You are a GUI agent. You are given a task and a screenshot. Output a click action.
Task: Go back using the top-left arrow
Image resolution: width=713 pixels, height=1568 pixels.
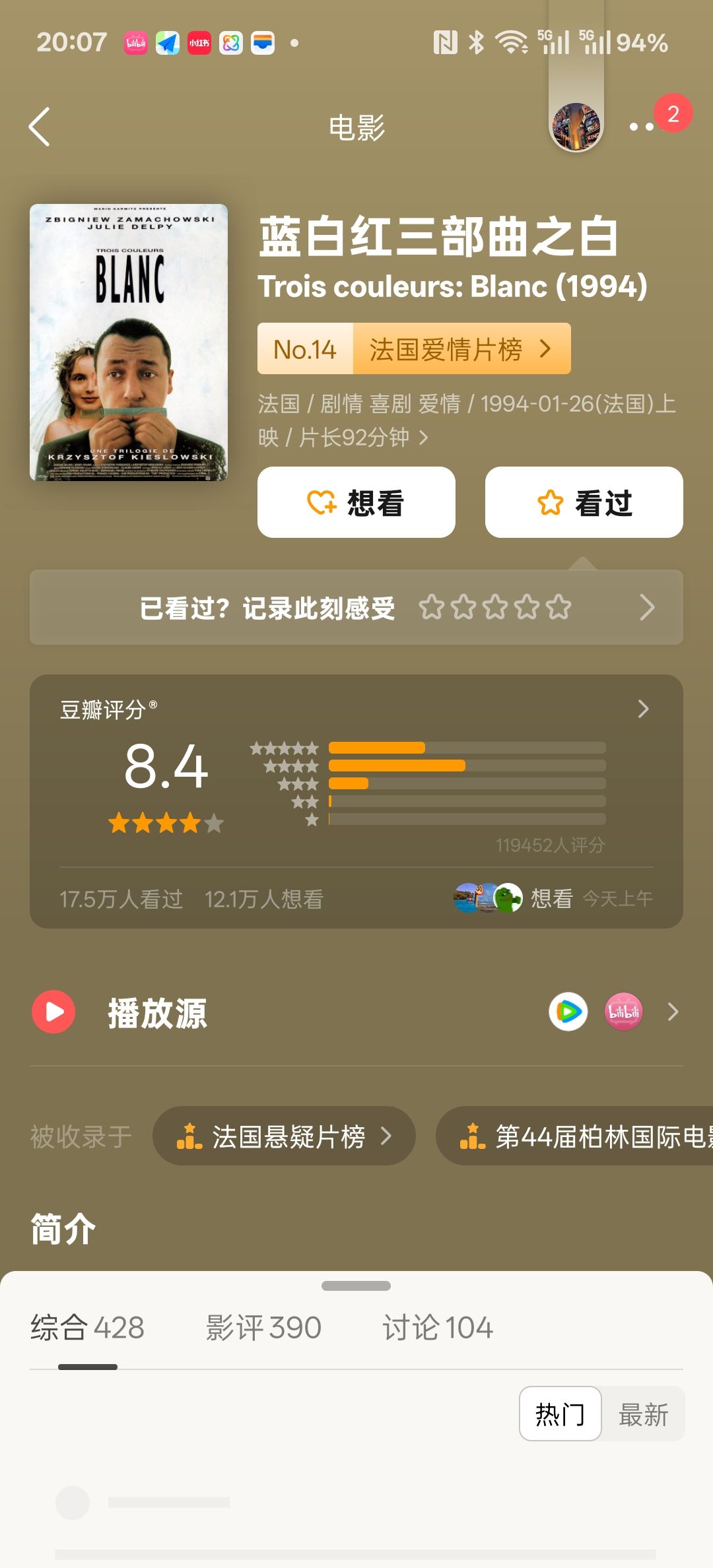[40, 127]
